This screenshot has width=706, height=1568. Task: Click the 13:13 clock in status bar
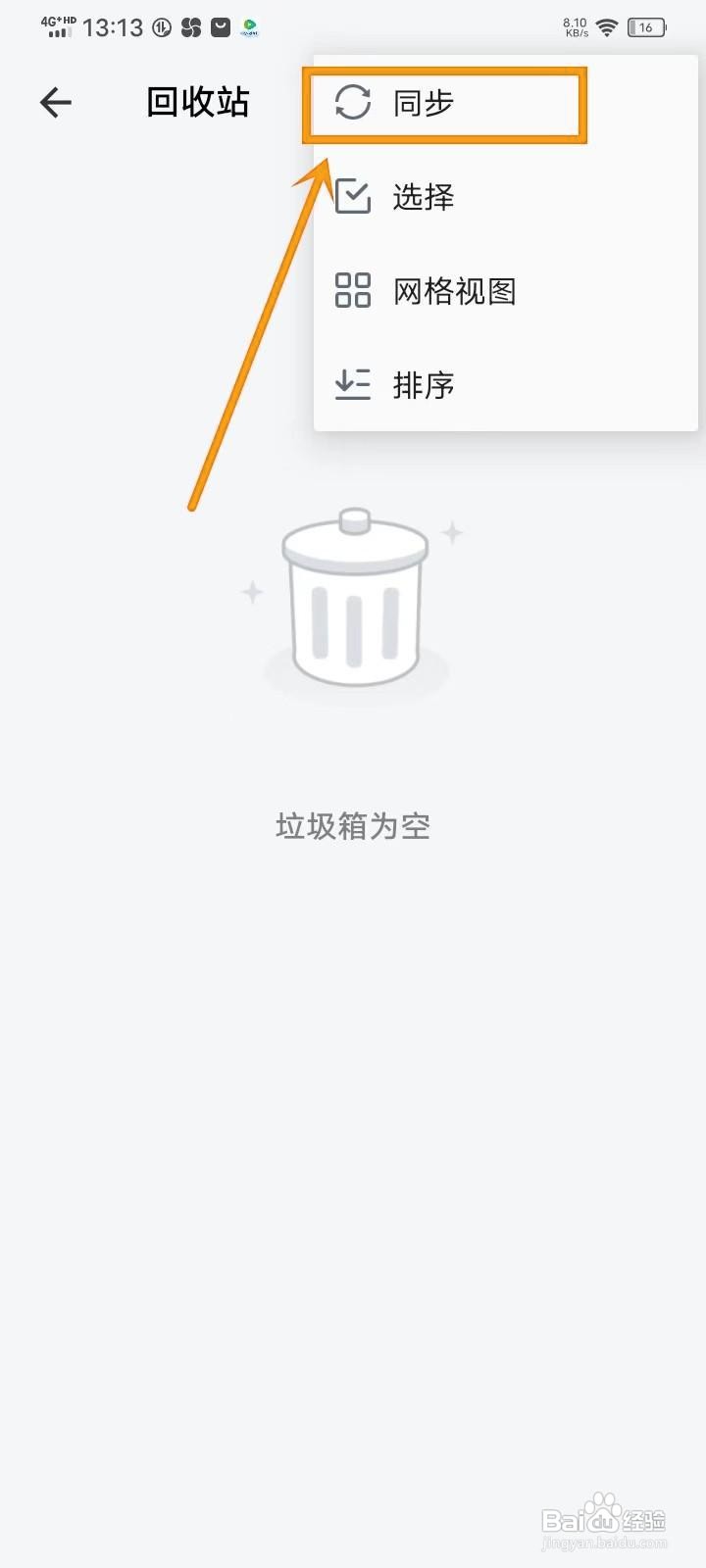point(113,27)
